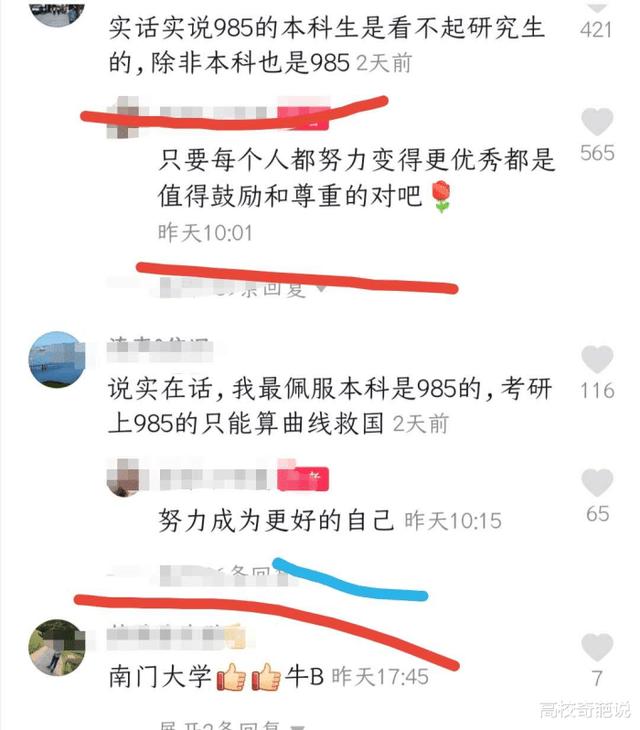Expand more replies under the "值得鼓励和尊重" reply

[270, 289]
